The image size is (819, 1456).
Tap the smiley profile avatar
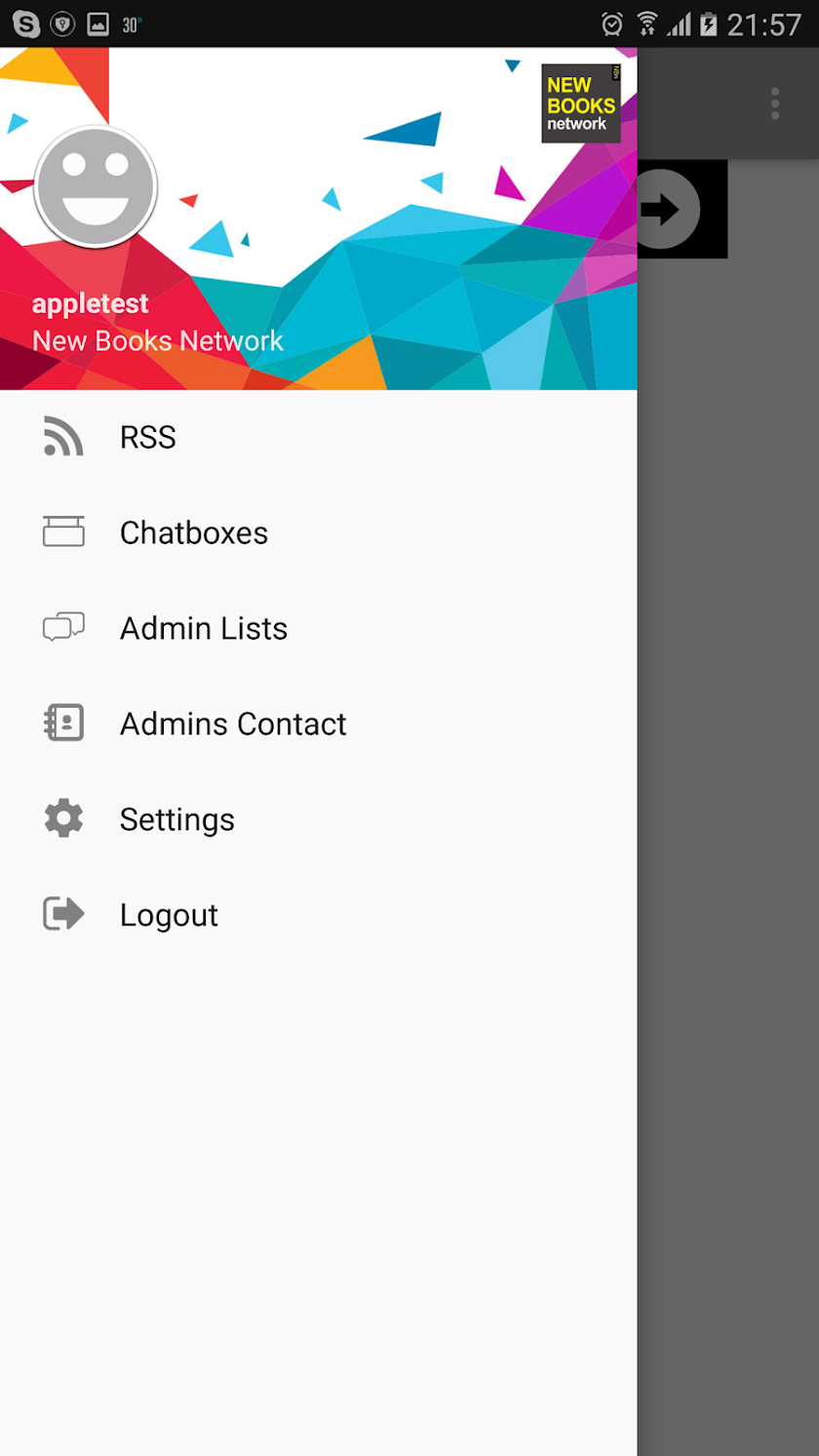point(96,185)
